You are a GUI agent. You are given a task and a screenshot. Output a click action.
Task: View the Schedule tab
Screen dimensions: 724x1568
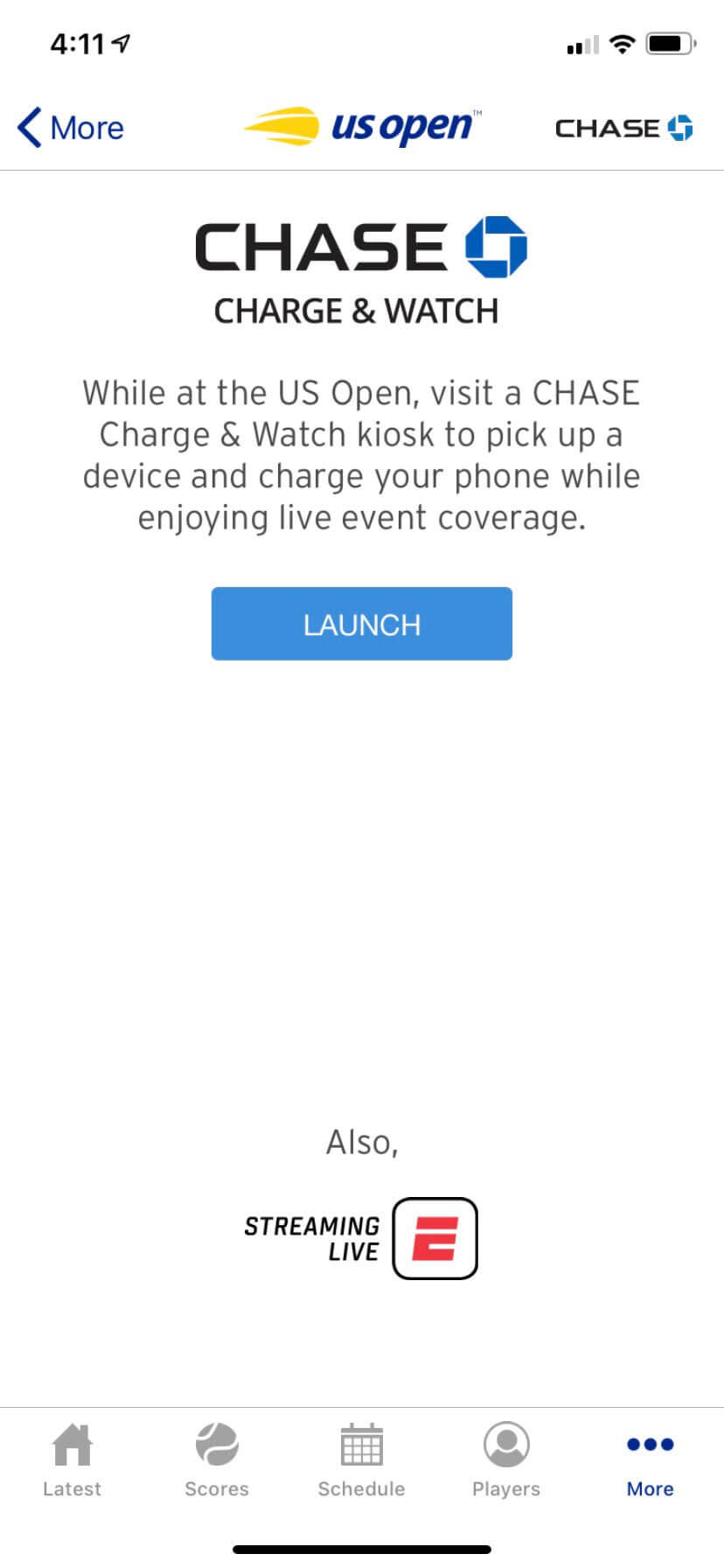pyautogui.click(x=361, y=1459)
